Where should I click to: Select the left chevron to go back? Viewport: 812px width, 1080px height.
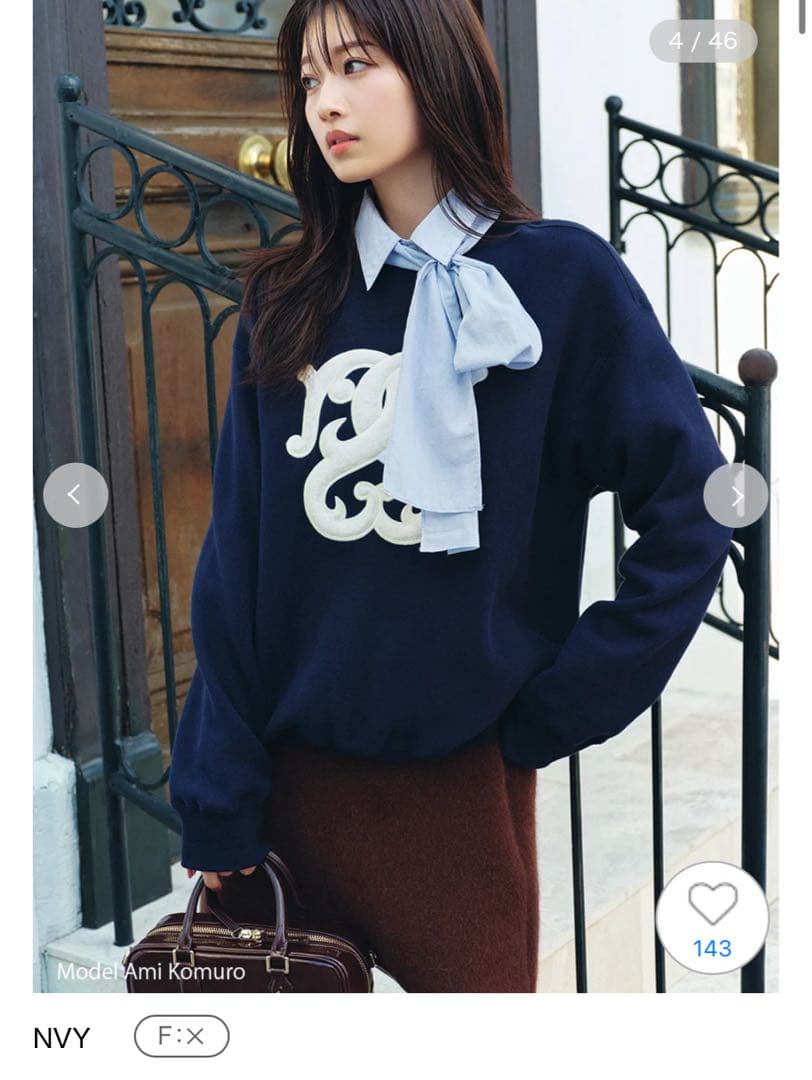(75, 494)
